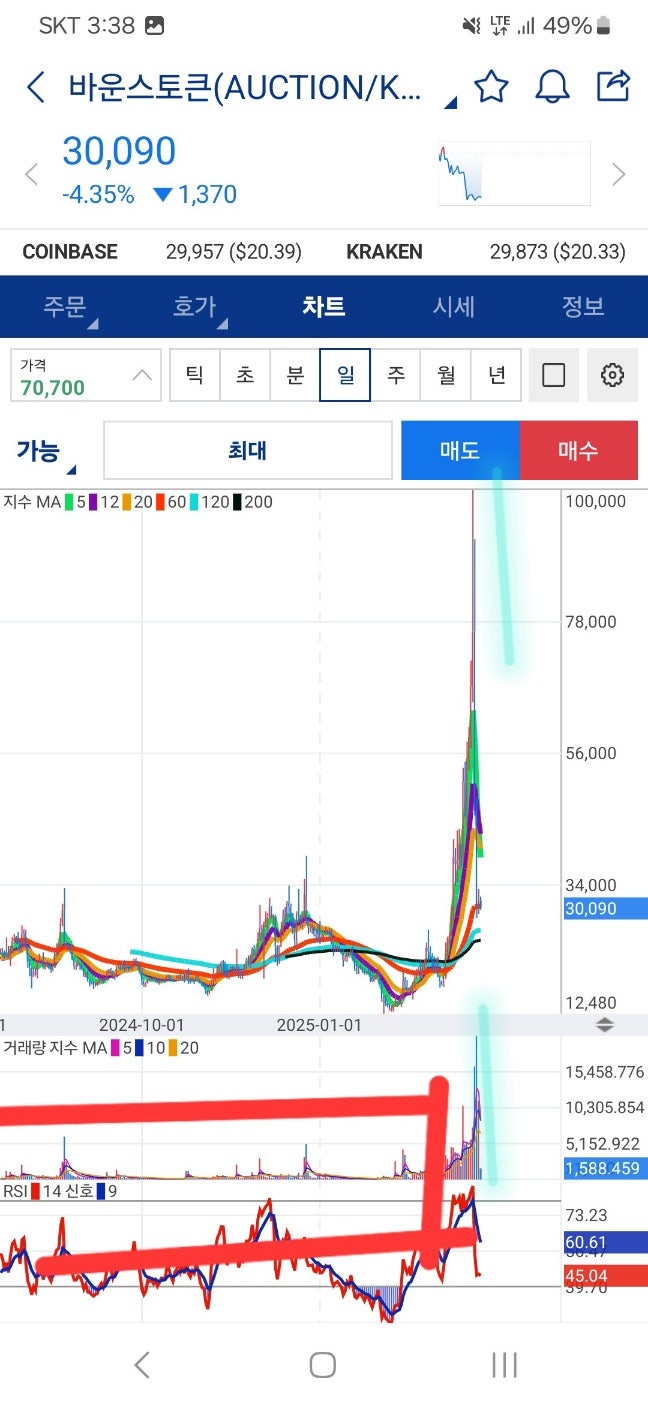Tap the 매수 buy button
Screen dimensions: 648x1404
pos(578,450)
